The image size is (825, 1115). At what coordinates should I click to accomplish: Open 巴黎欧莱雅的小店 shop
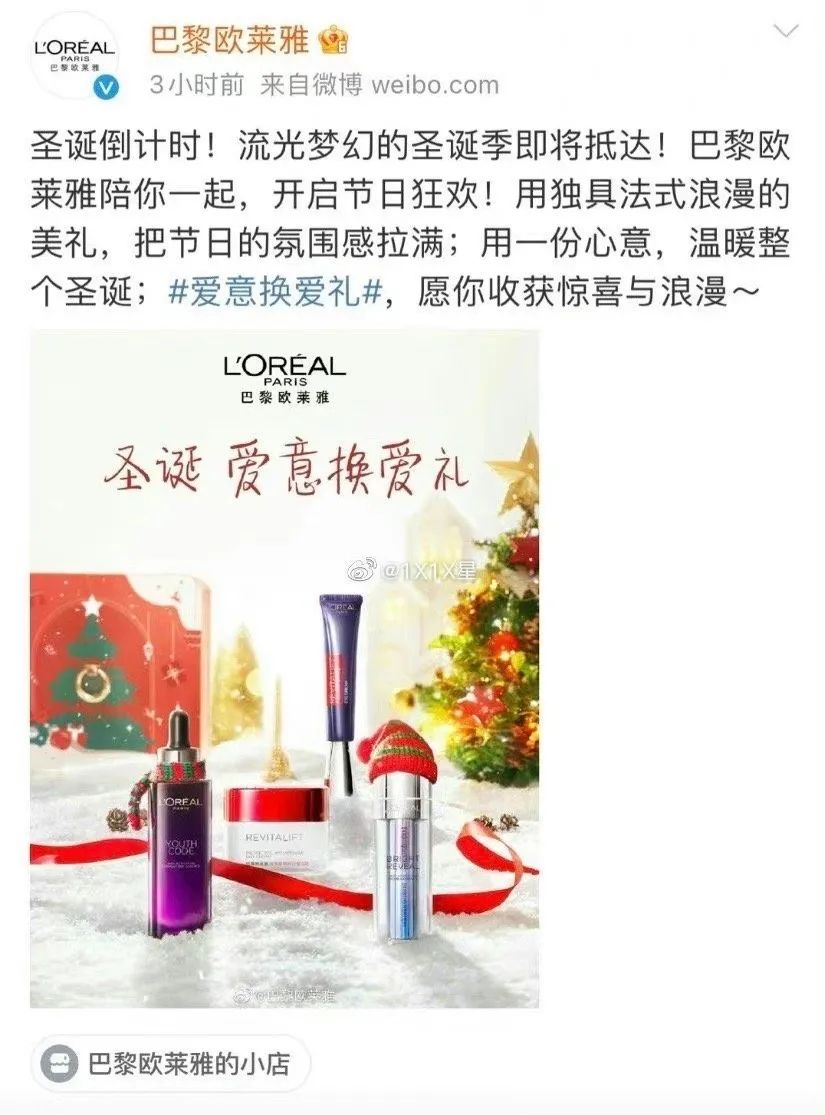pos(170,1063)
